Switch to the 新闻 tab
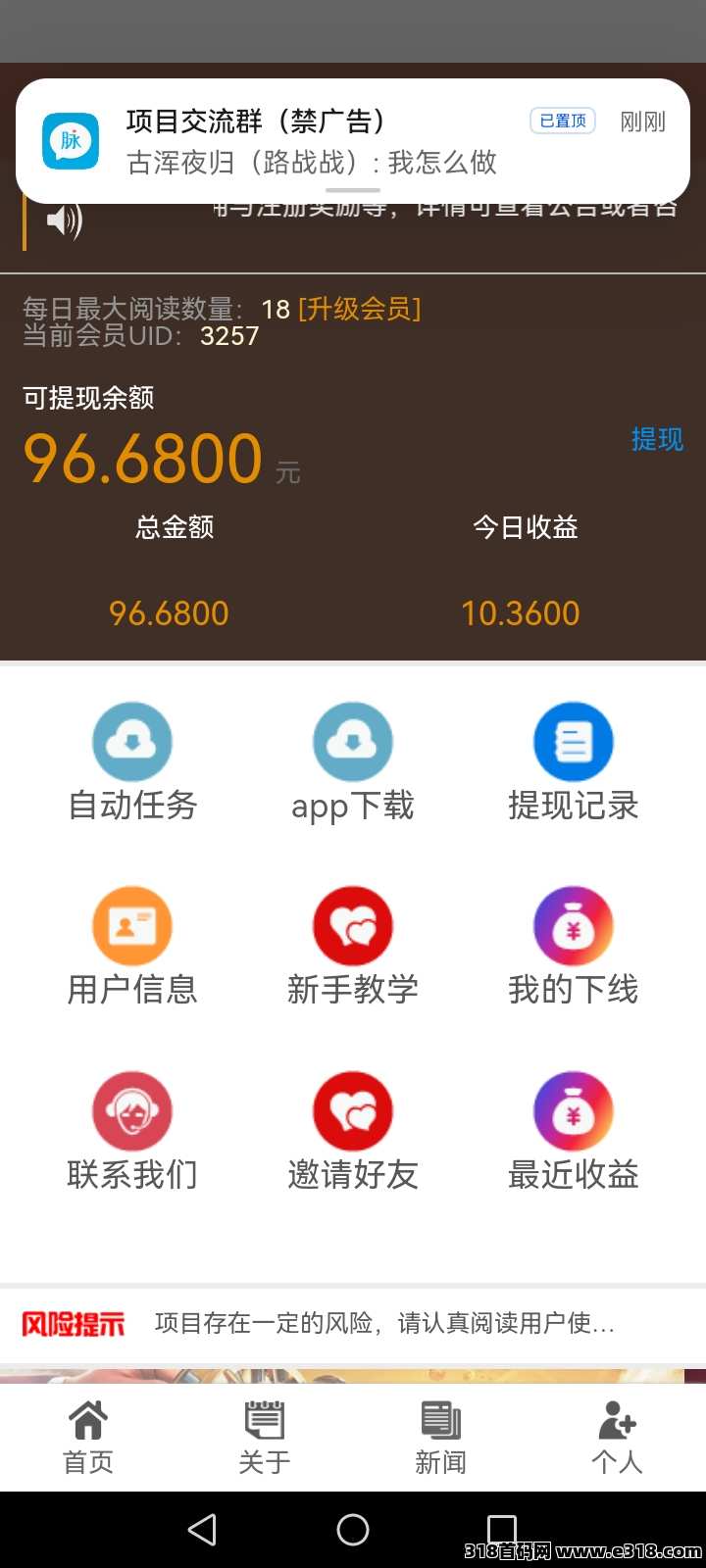The height and width of the screenshot is (1568, 706). (441, 1437)
